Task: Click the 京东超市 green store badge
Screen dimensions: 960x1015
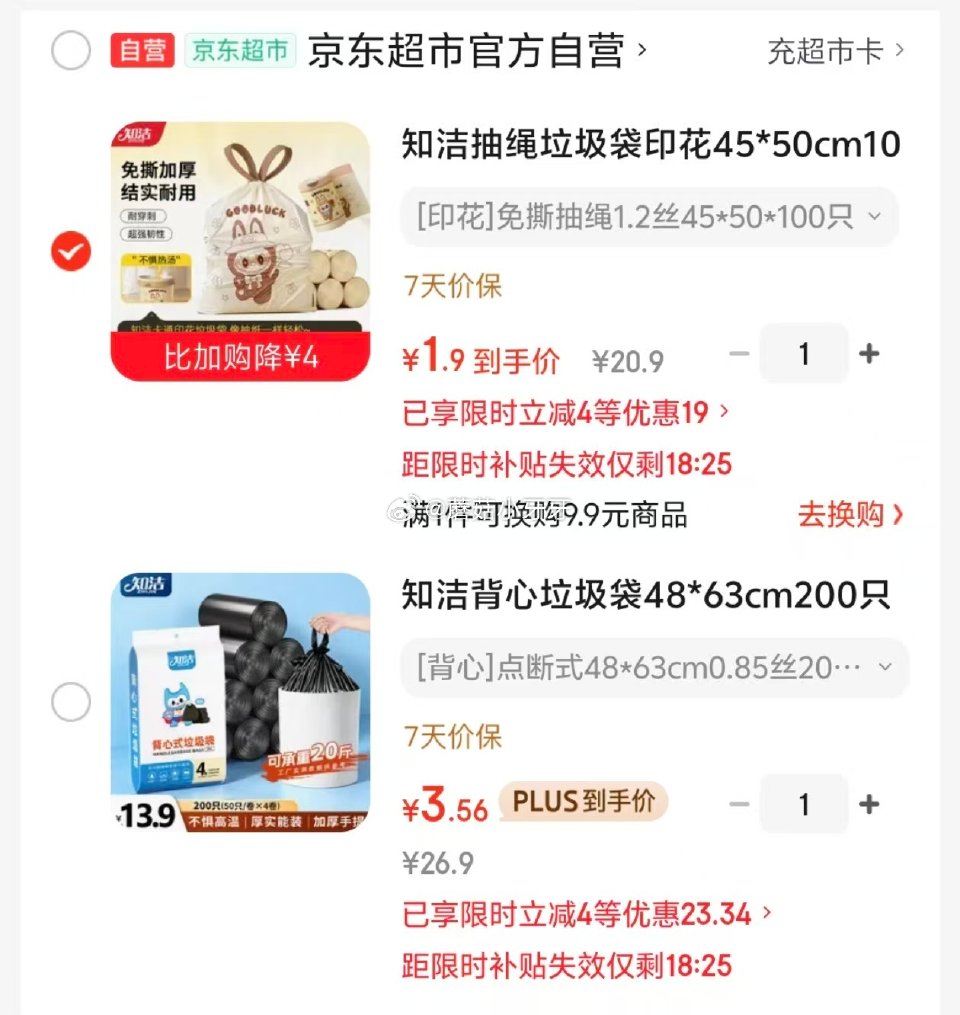Action: point(240,50)
